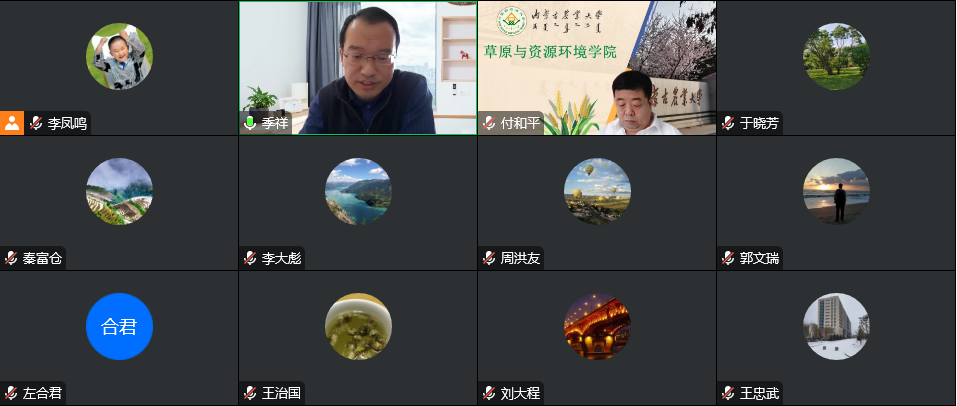Open 王忠武's participant tile
This screenshot has height=406, width=957.
click(836, 338)
